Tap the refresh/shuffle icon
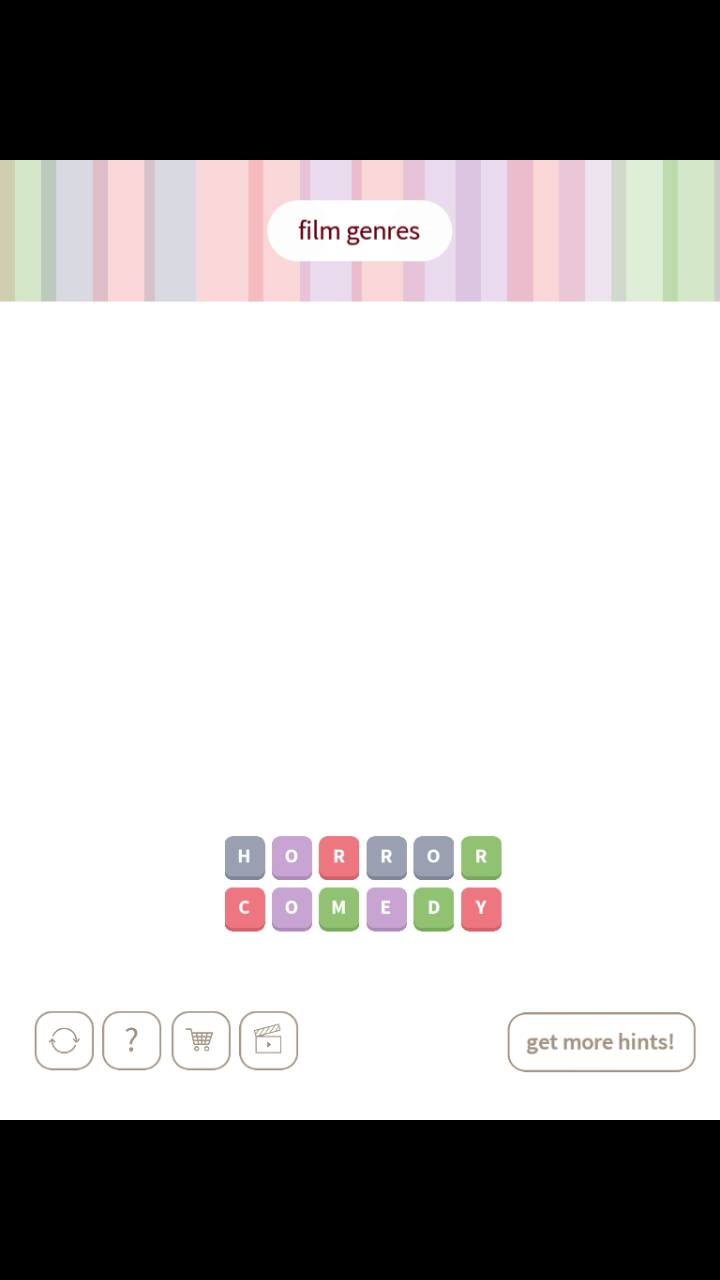720x1280 pixels. [64, 1041]
